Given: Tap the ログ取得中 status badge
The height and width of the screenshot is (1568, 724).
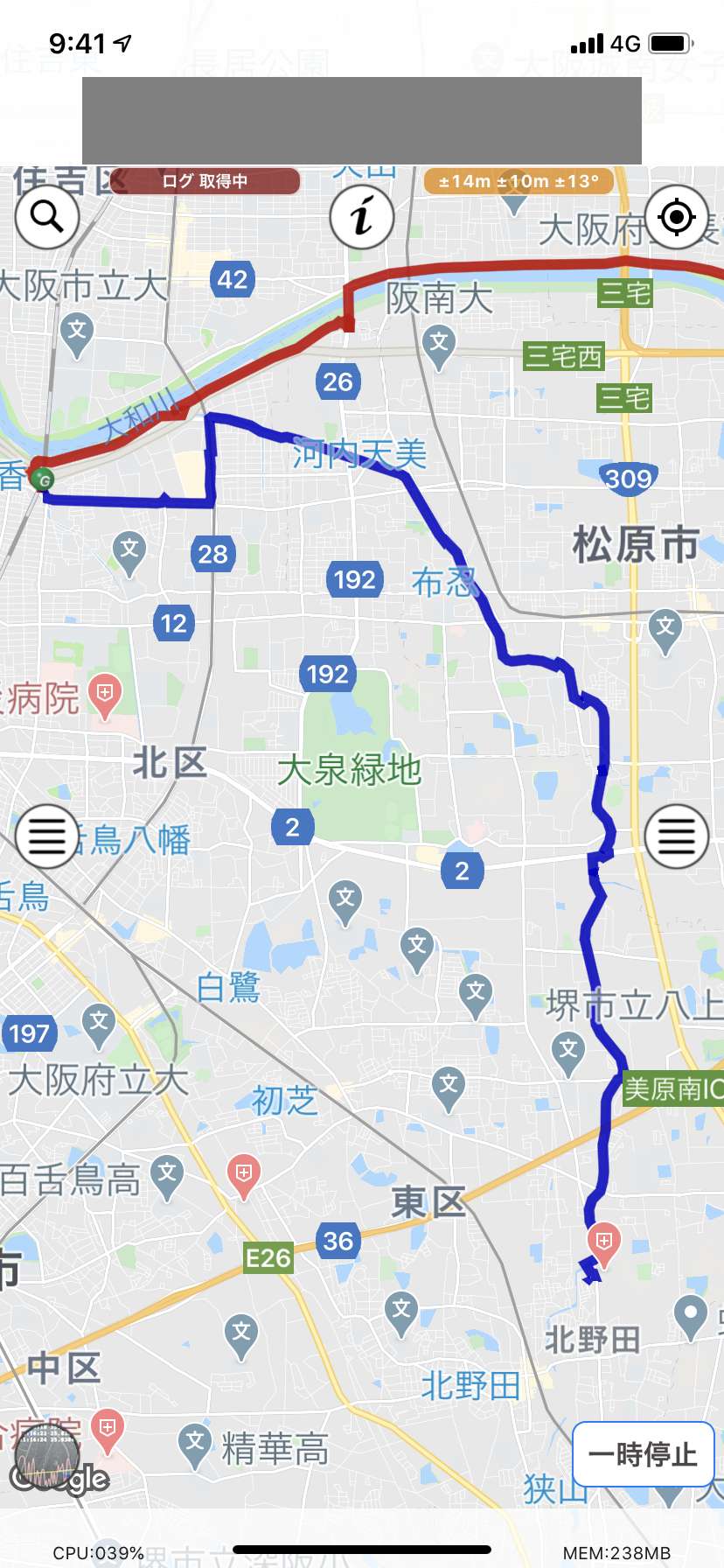Looking at the screenshot, I should tap(205, 181).
